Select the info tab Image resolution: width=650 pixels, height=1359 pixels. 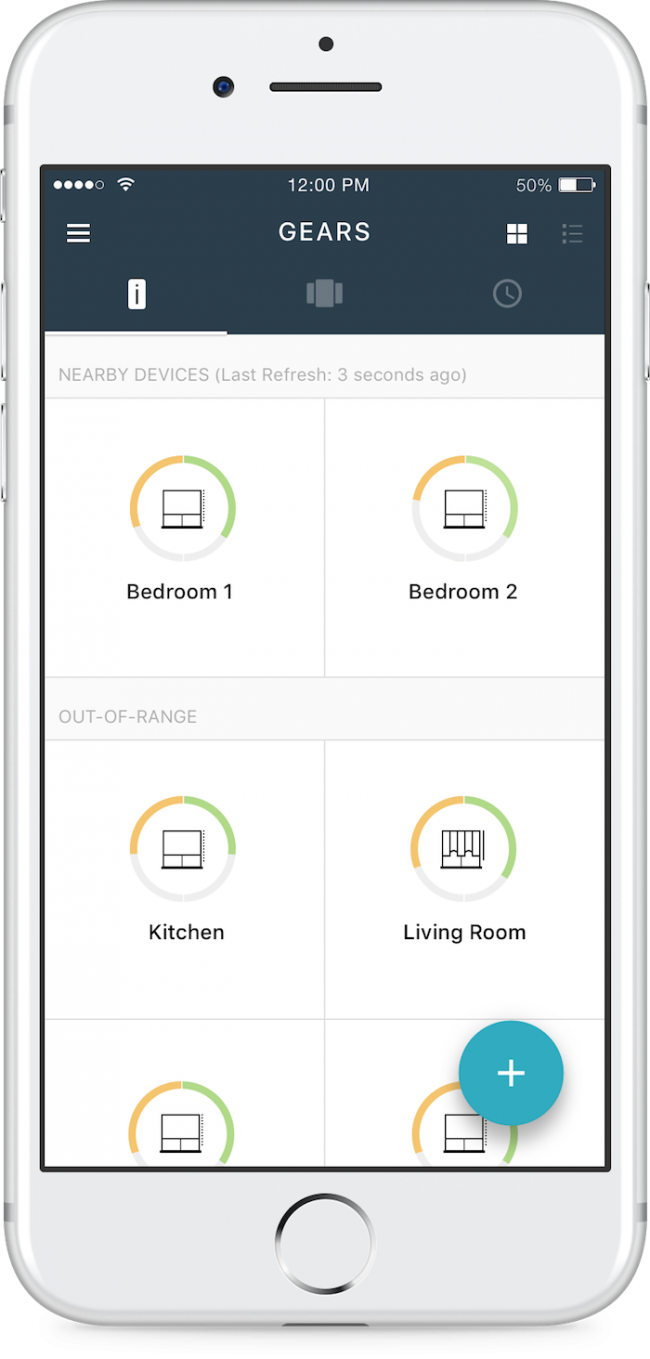pyautogui.click(x=137, y=294)
